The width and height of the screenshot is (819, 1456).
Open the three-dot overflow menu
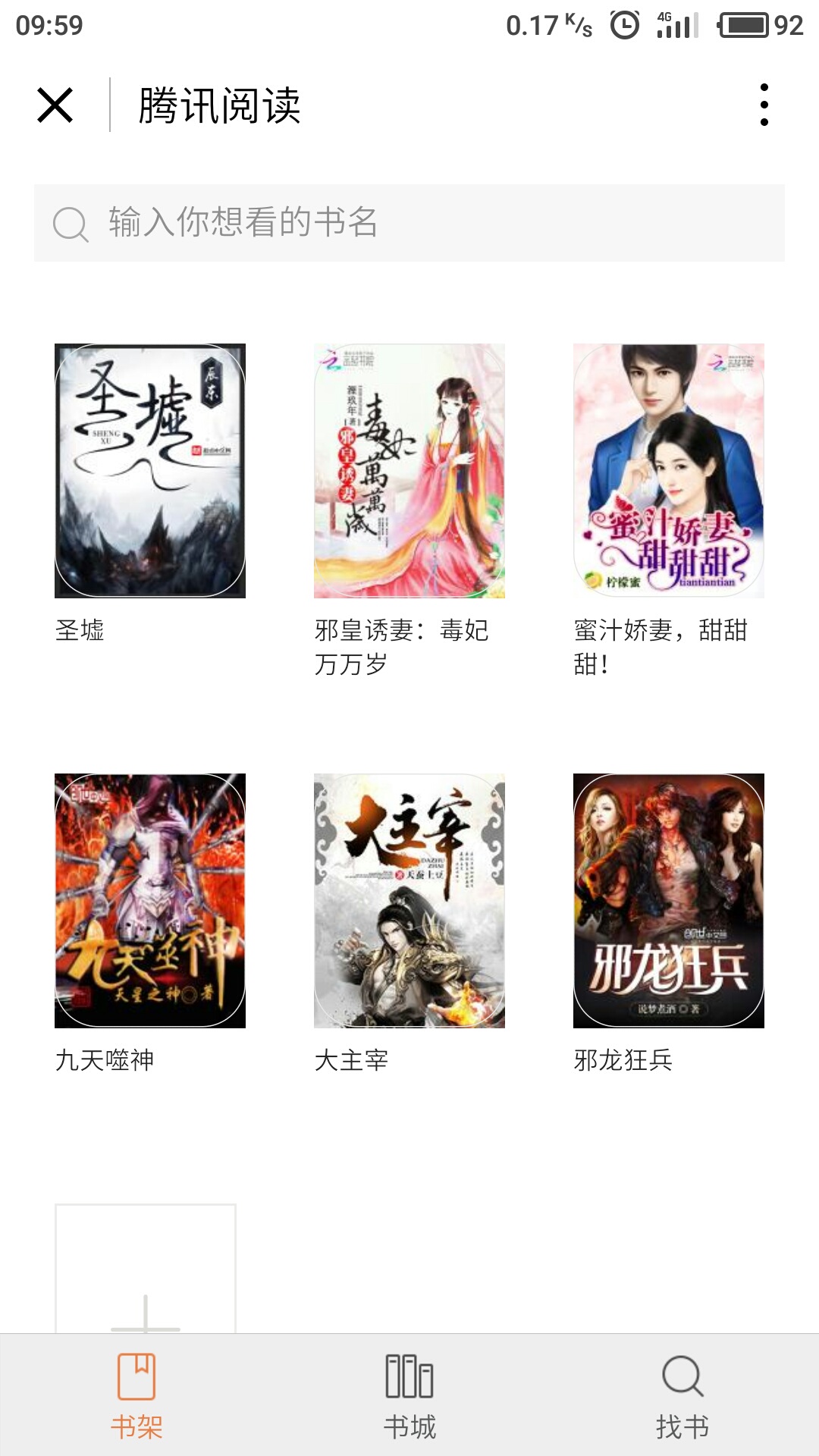(766, 107)
